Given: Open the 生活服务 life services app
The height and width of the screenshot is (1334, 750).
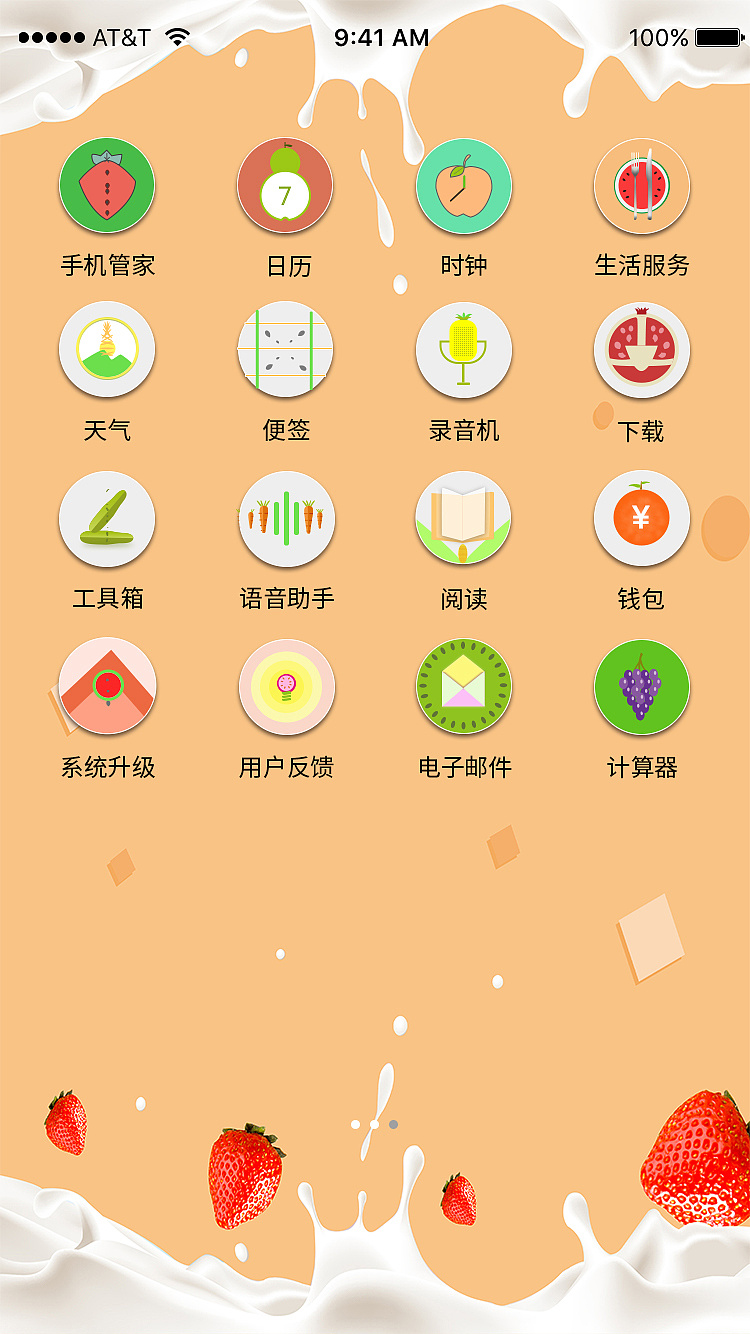Looking at the screenshot, I should [641, 185].
